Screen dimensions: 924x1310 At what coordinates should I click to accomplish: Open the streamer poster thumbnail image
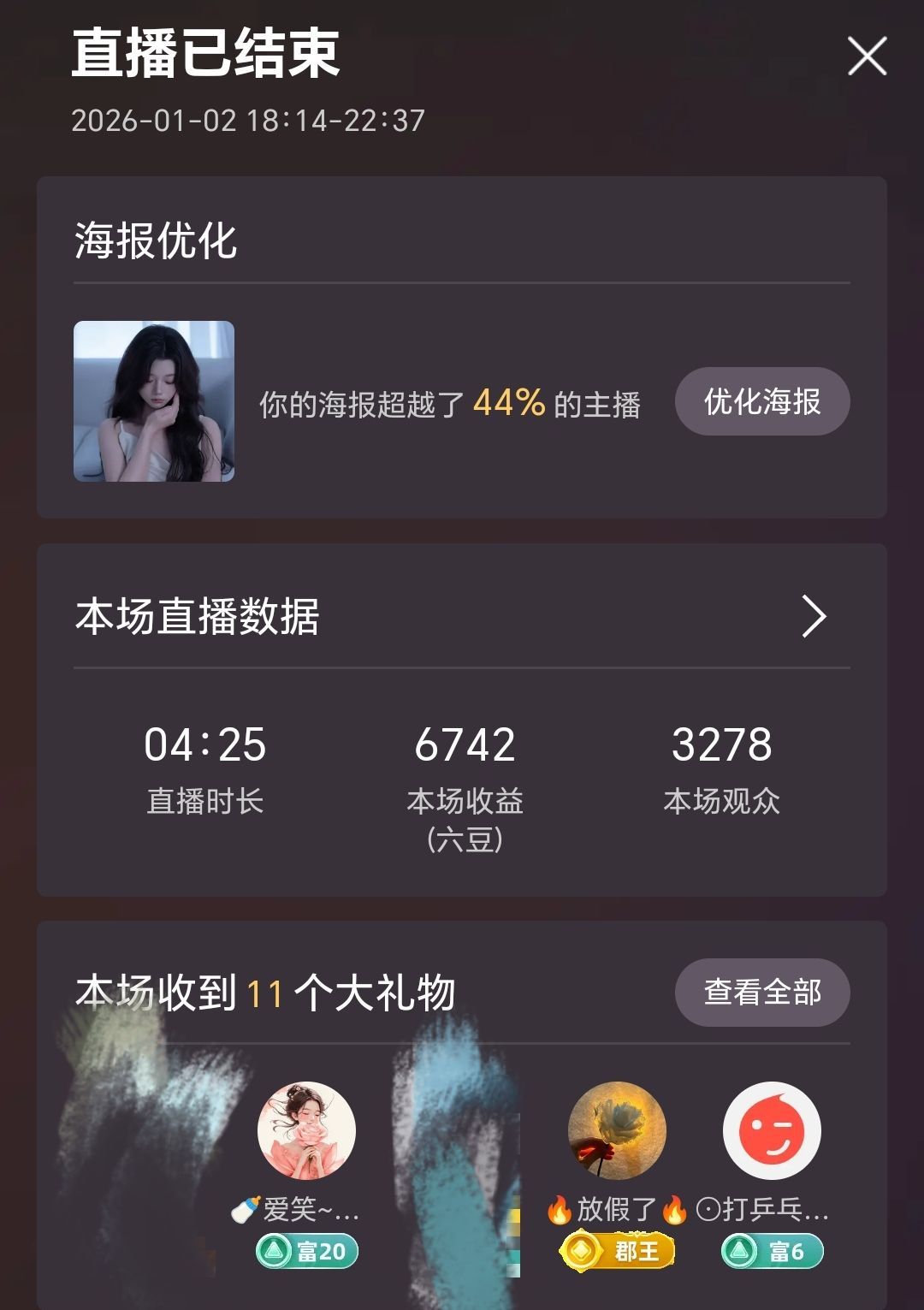coord(151,402)
